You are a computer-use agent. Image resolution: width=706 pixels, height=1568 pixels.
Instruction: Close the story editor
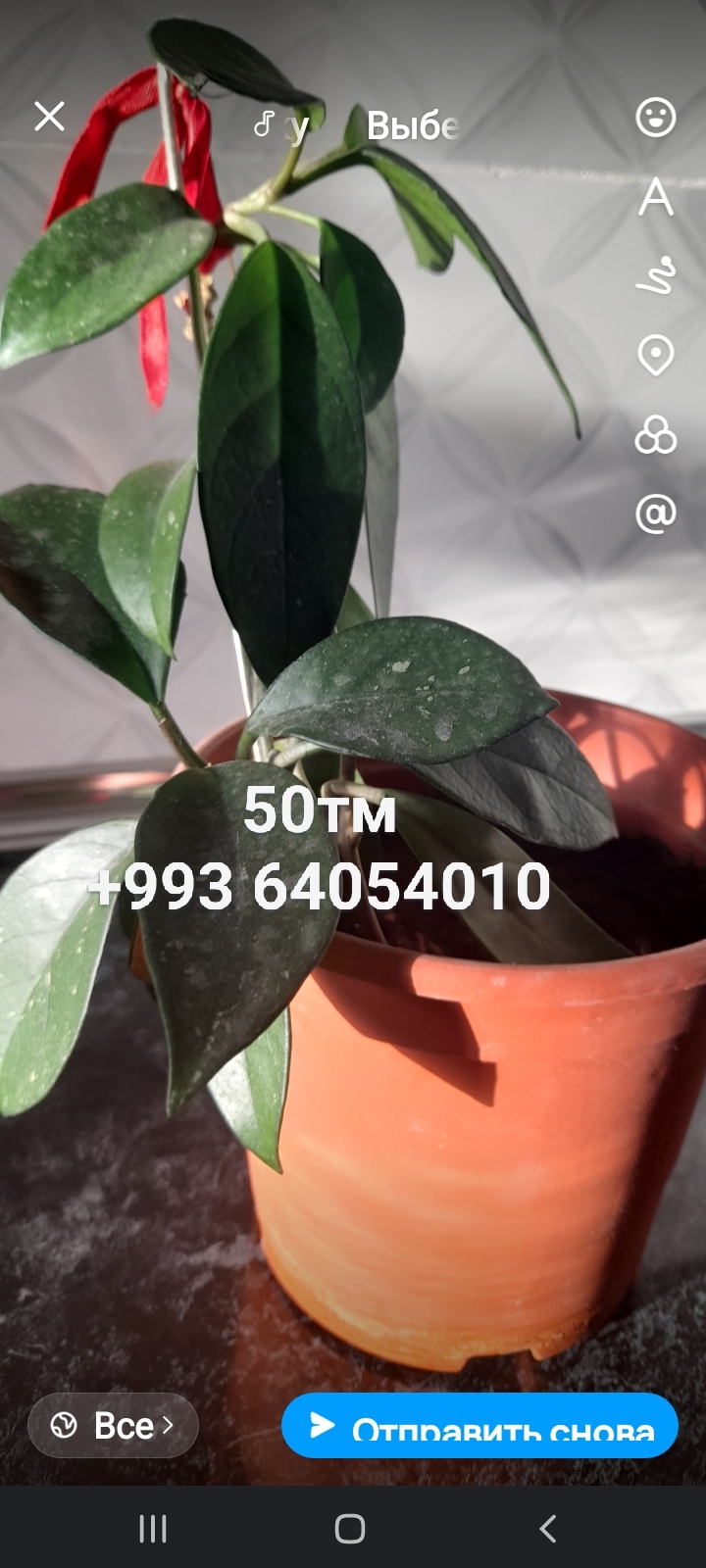(49, 117)
